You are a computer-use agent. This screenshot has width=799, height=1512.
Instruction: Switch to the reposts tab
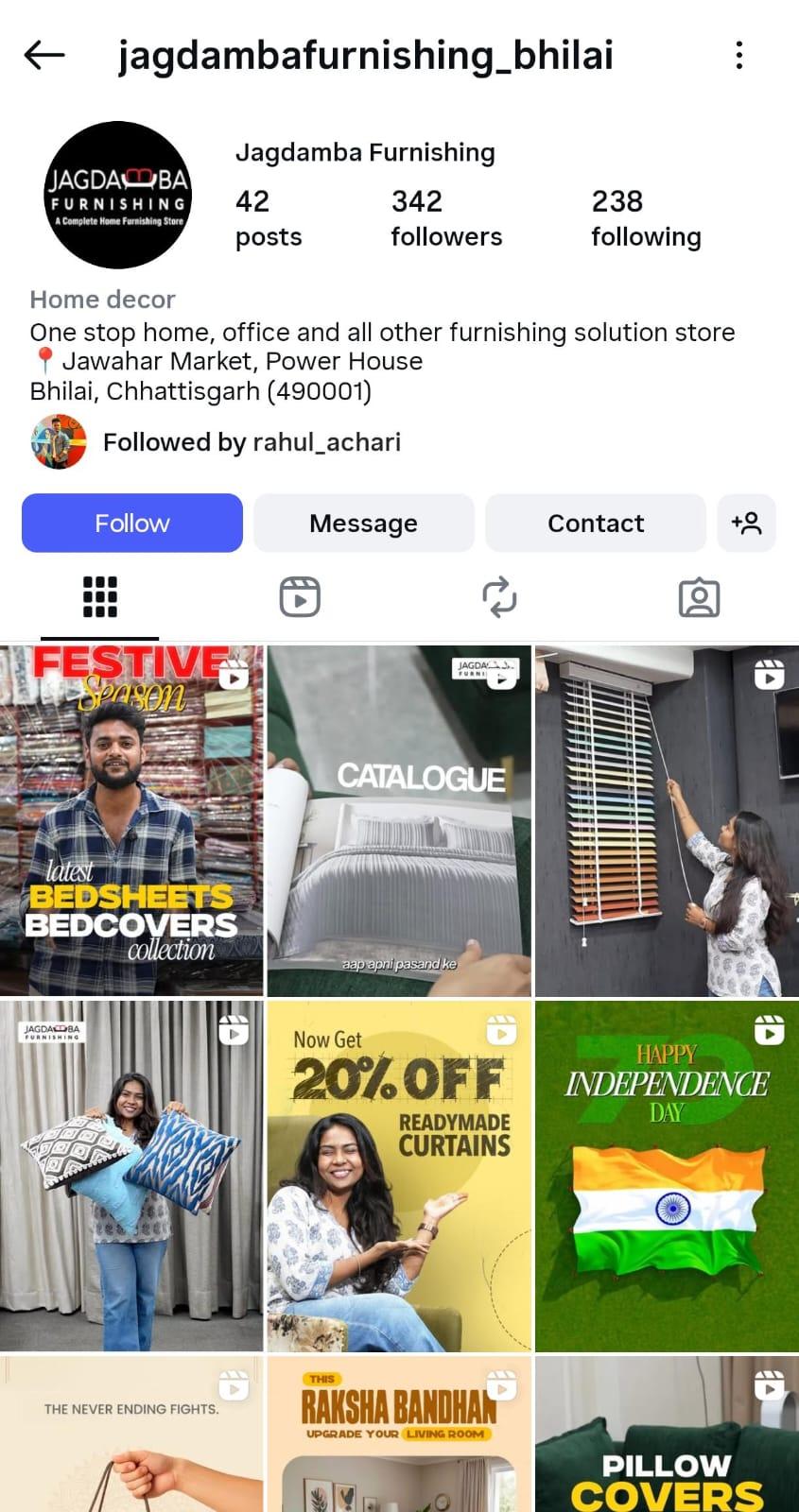(499, 597)
